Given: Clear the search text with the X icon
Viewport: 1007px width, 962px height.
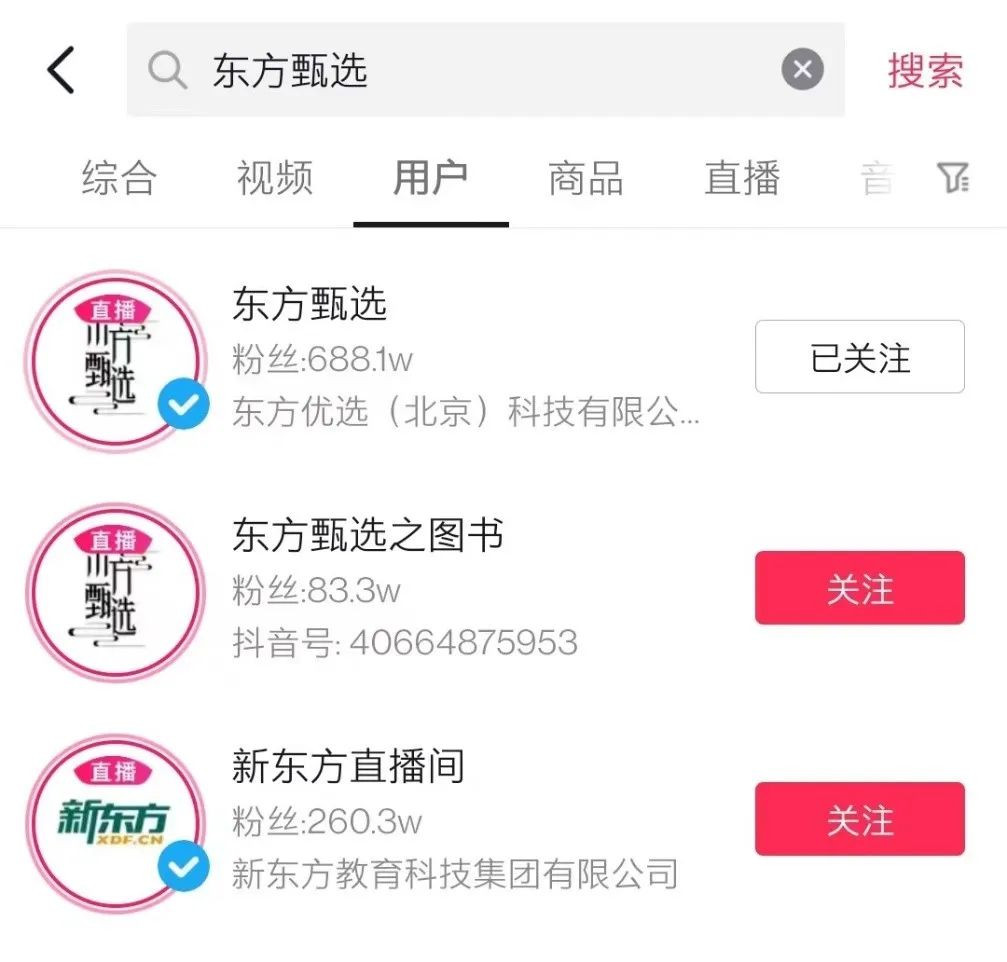Looking at the screenshot, I should (x=802, y=71).
